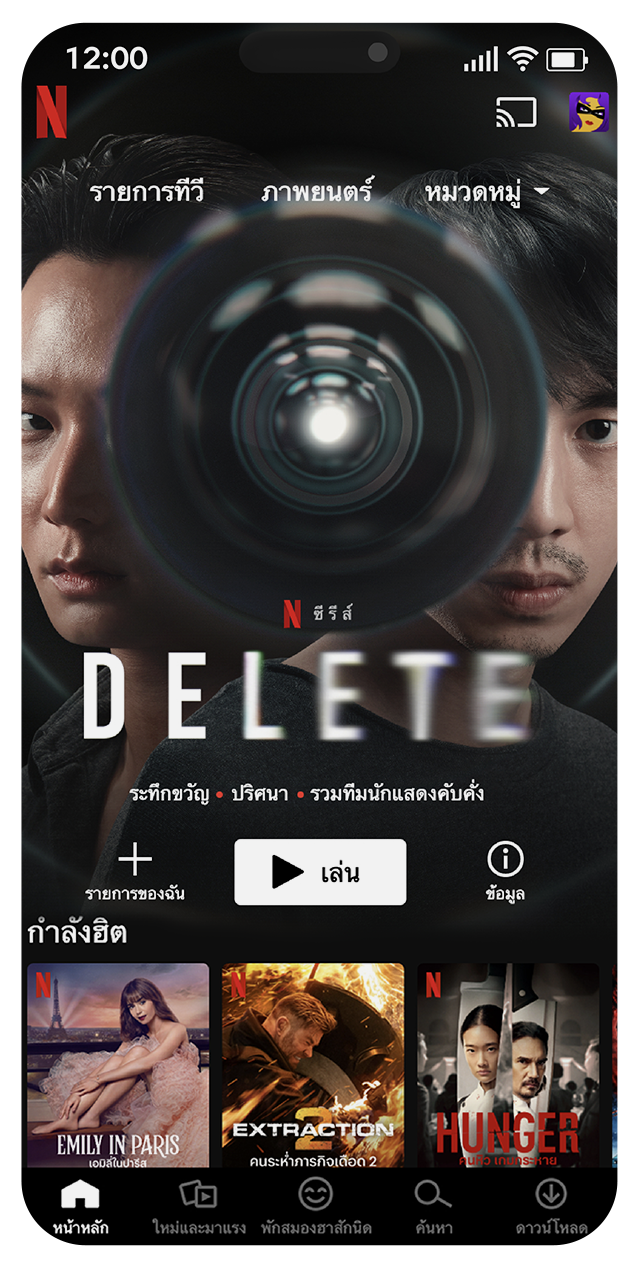Viewport: 640px width, 1268px height.
Task: Switch to ภาพยนตร์ tab
Action: pos(317,192)
